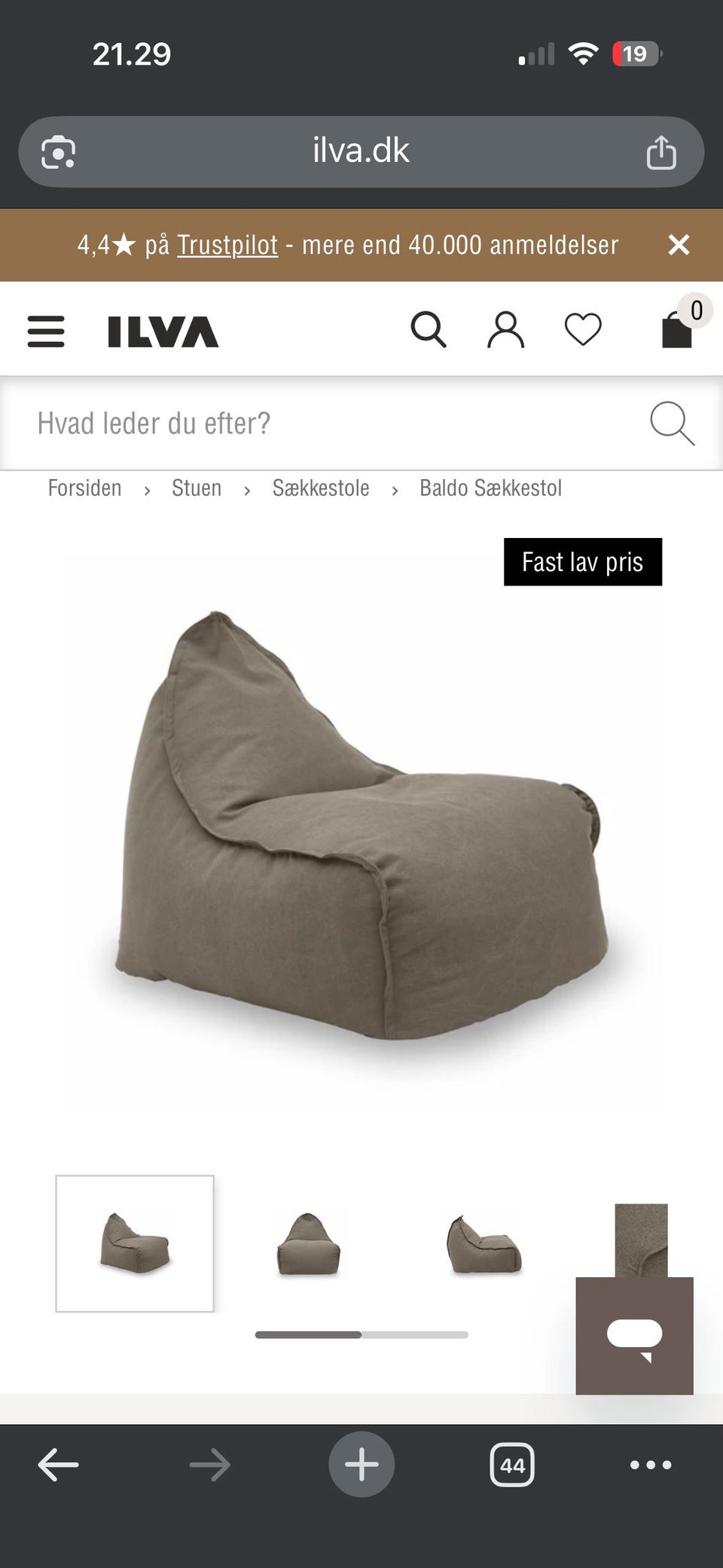Open the browser's three-dot menu
723x1568 pixels.
[651, 1465]
